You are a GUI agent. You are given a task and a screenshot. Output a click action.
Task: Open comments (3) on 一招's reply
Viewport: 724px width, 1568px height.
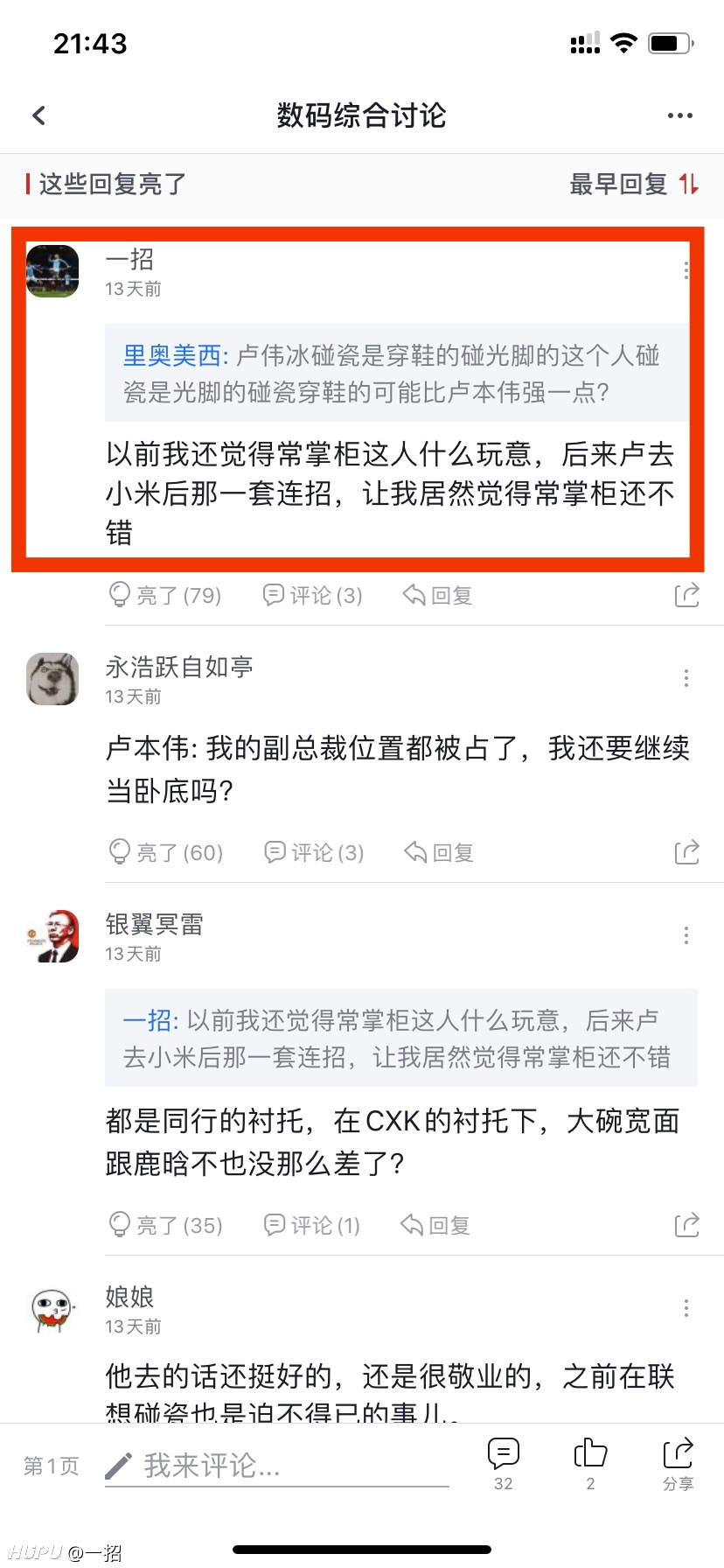click(313, 595)
